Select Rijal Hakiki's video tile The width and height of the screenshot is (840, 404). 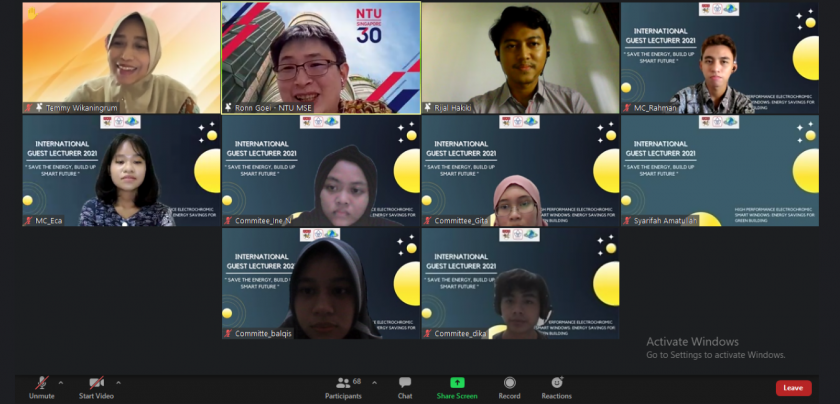(520, 57)
